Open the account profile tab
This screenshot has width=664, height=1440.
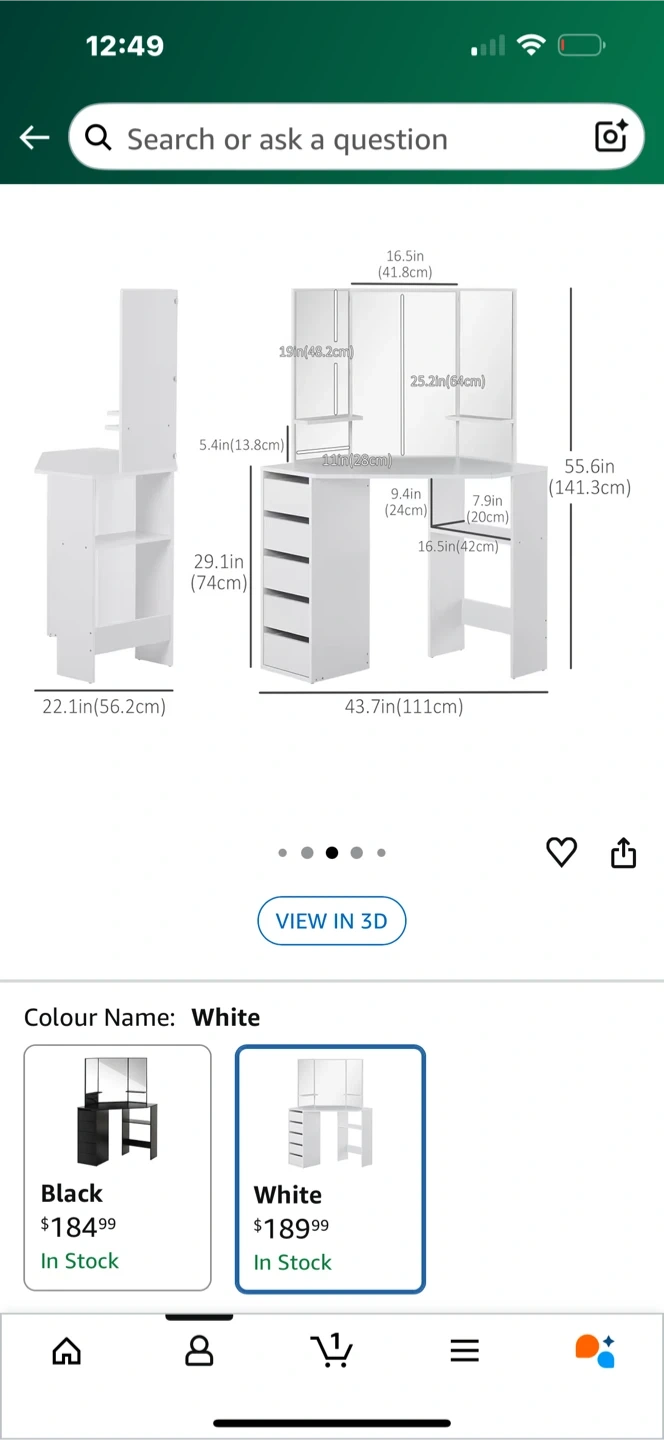point(199,1351)
